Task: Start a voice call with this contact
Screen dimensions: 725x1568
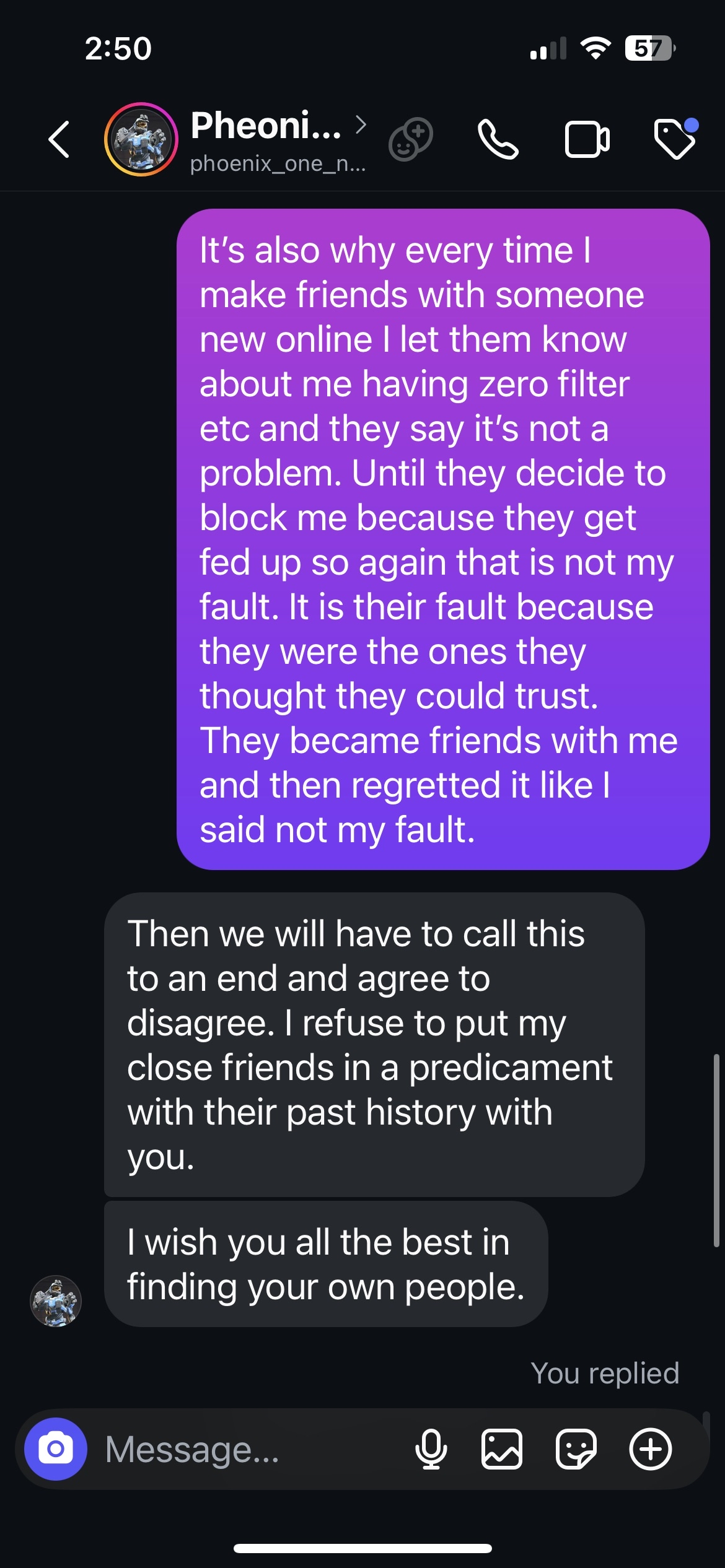Action: (498, 140)
